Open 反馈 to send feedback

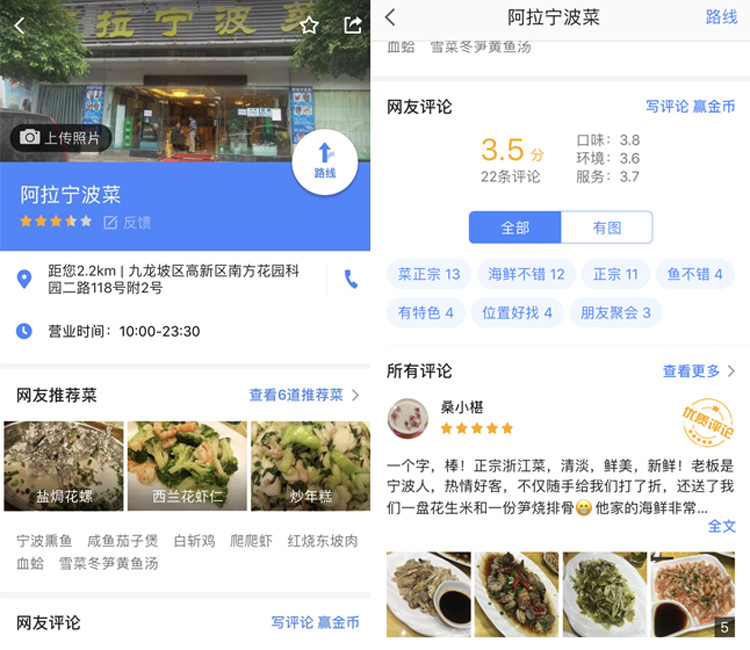coord(126,222)
